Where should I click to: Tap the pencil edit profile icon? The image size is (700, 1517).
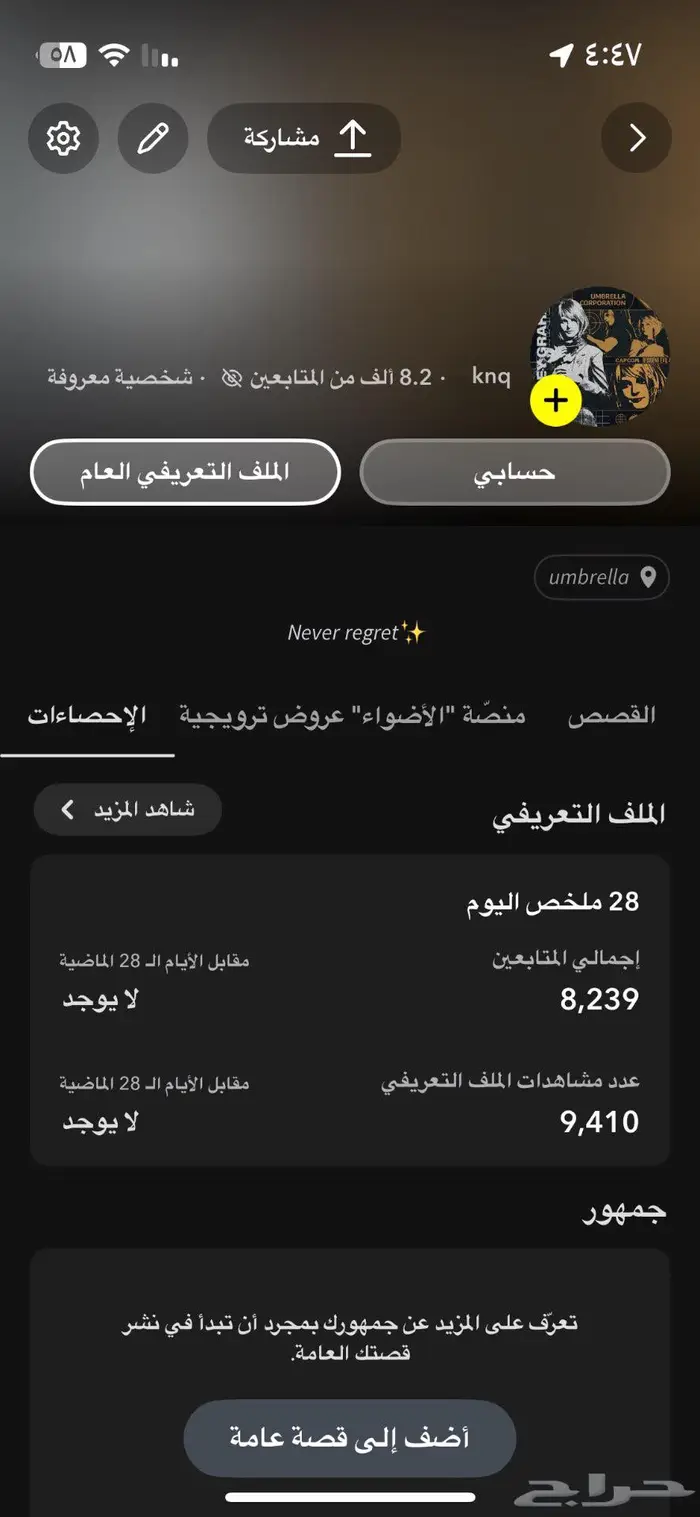pyautogui.click(x=152, y=138)
